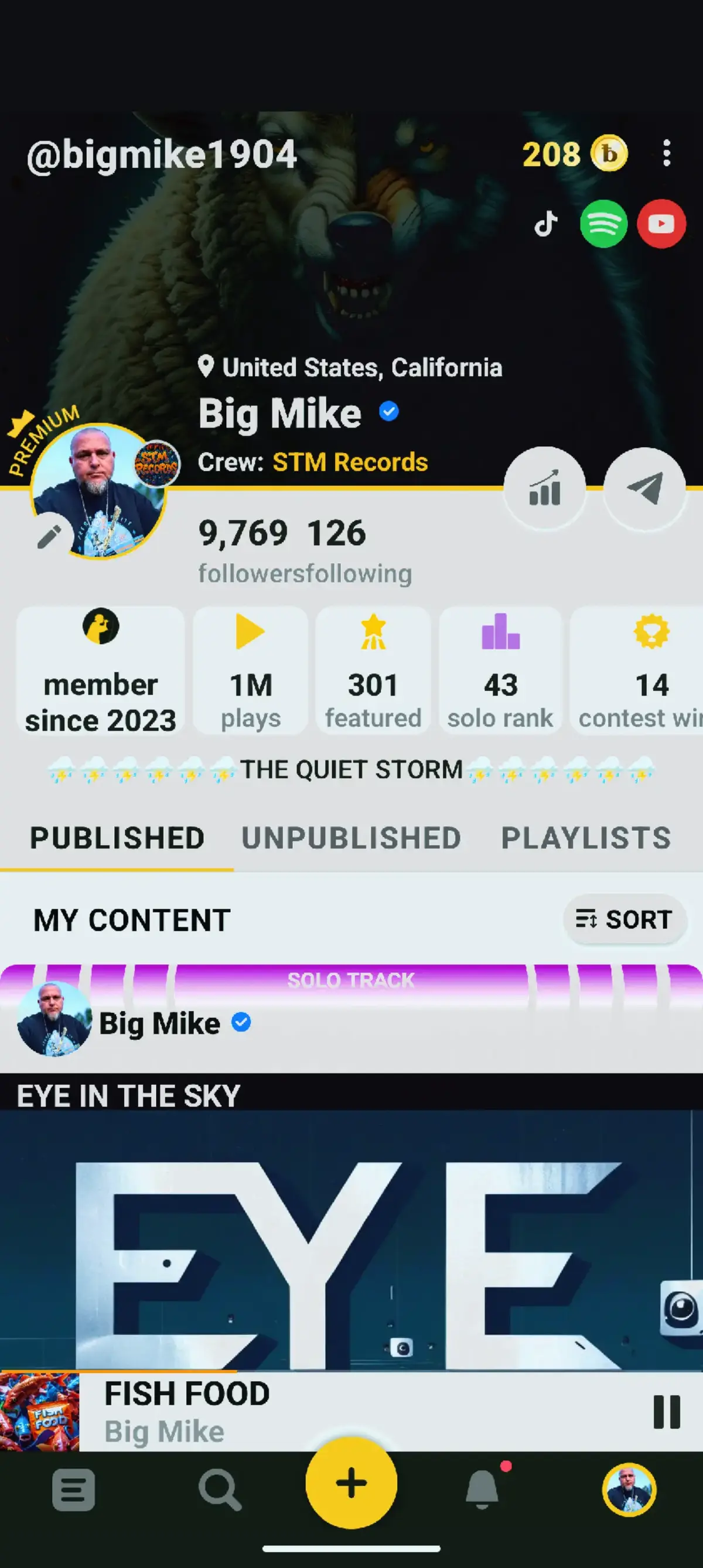Open the three-dot overflow menu

[667, 153]
